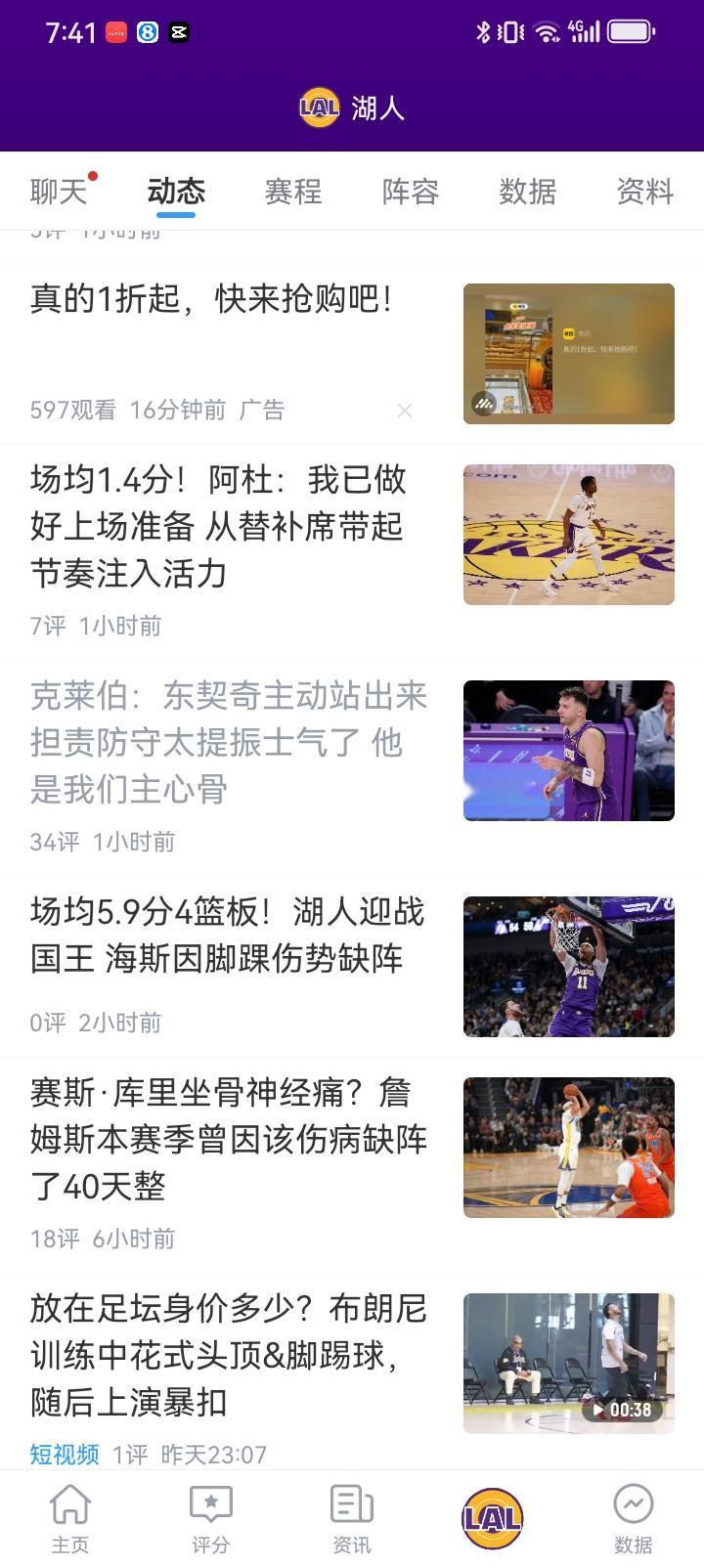Tap the LAL team tab in bottom bar
The height and width of the screenshot is (1568, 704).
pyautogui.click(x=492, y=1518)
